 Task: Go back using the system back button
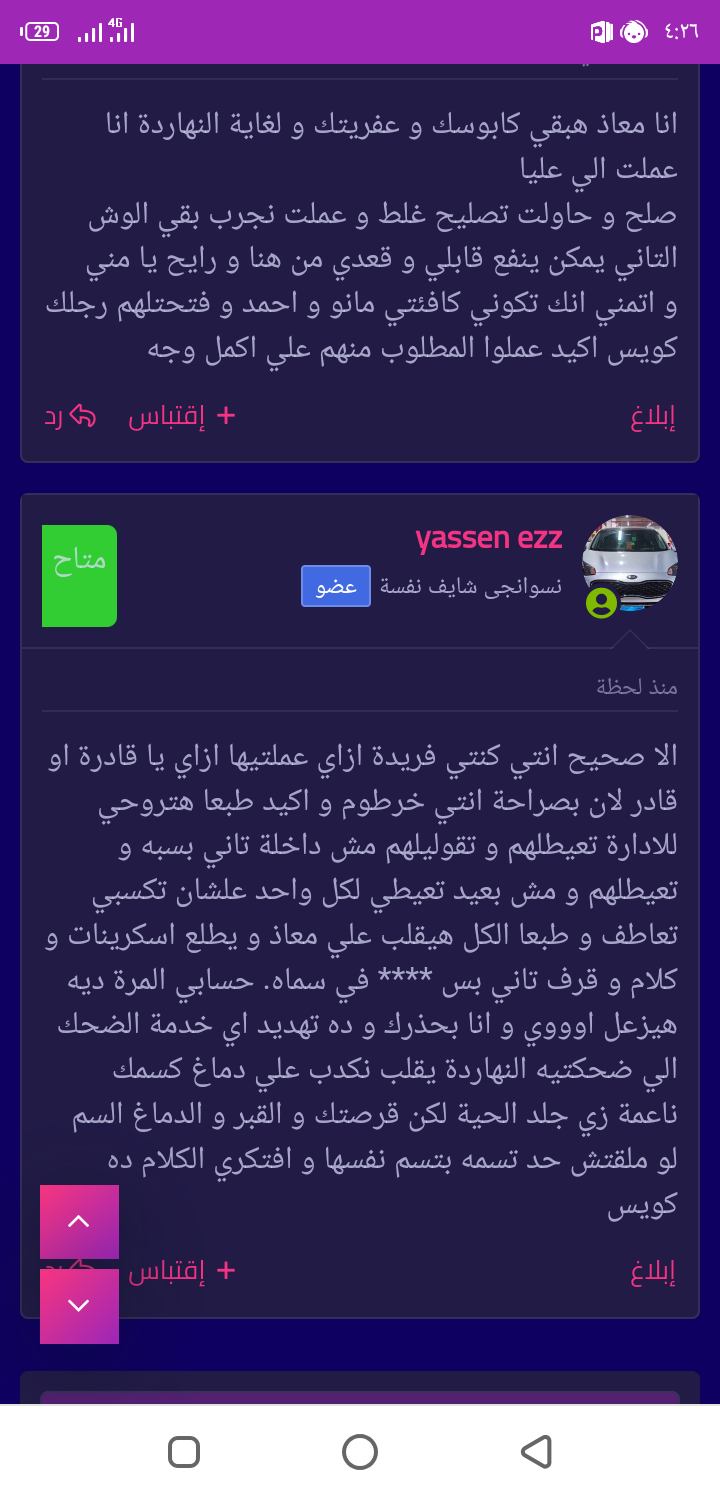point(536,1451)
